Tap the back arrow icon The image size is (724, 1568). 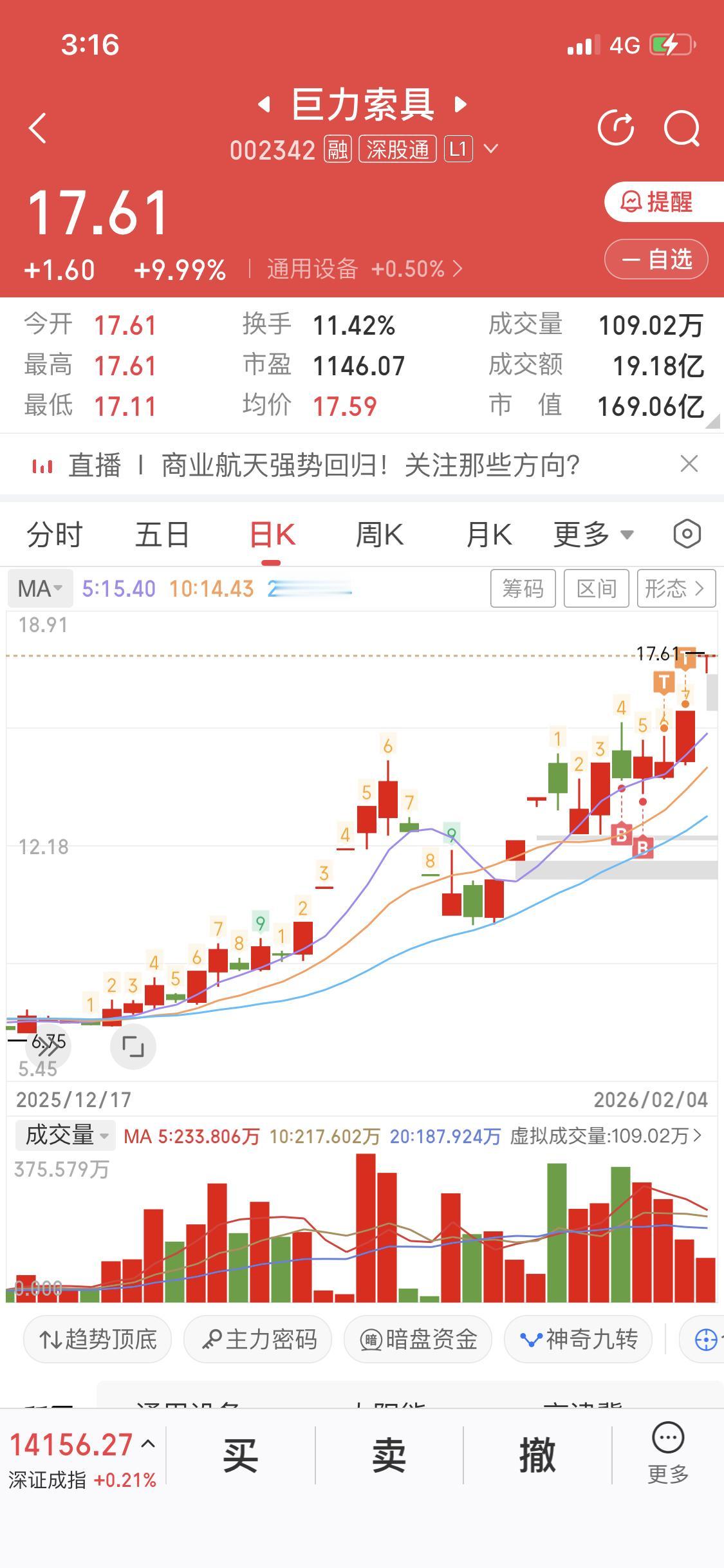click(37, 127)
